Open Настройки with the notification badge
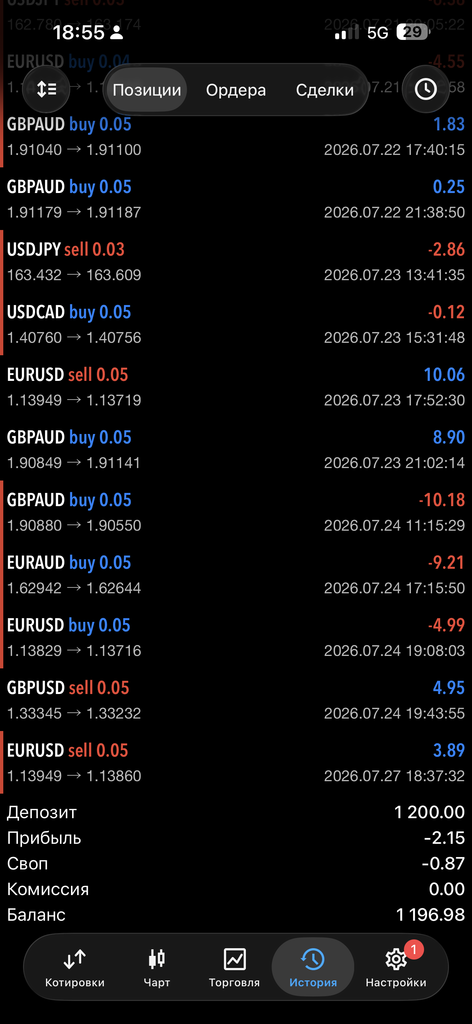 point(396,968)
